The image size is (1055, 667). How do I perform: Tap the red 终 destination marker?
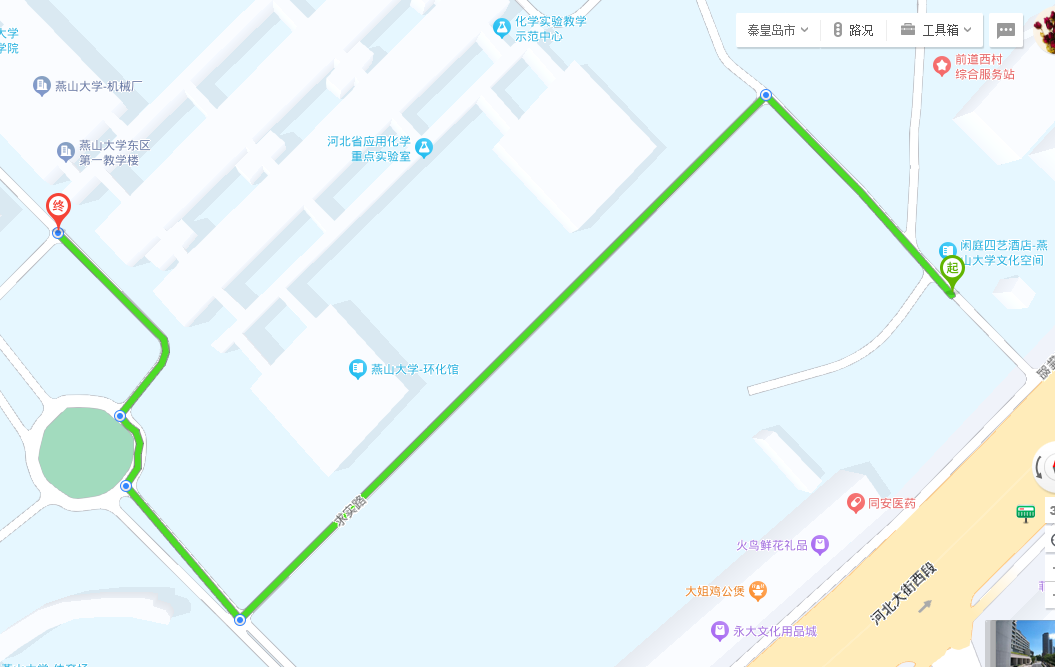tap(59, 208)
